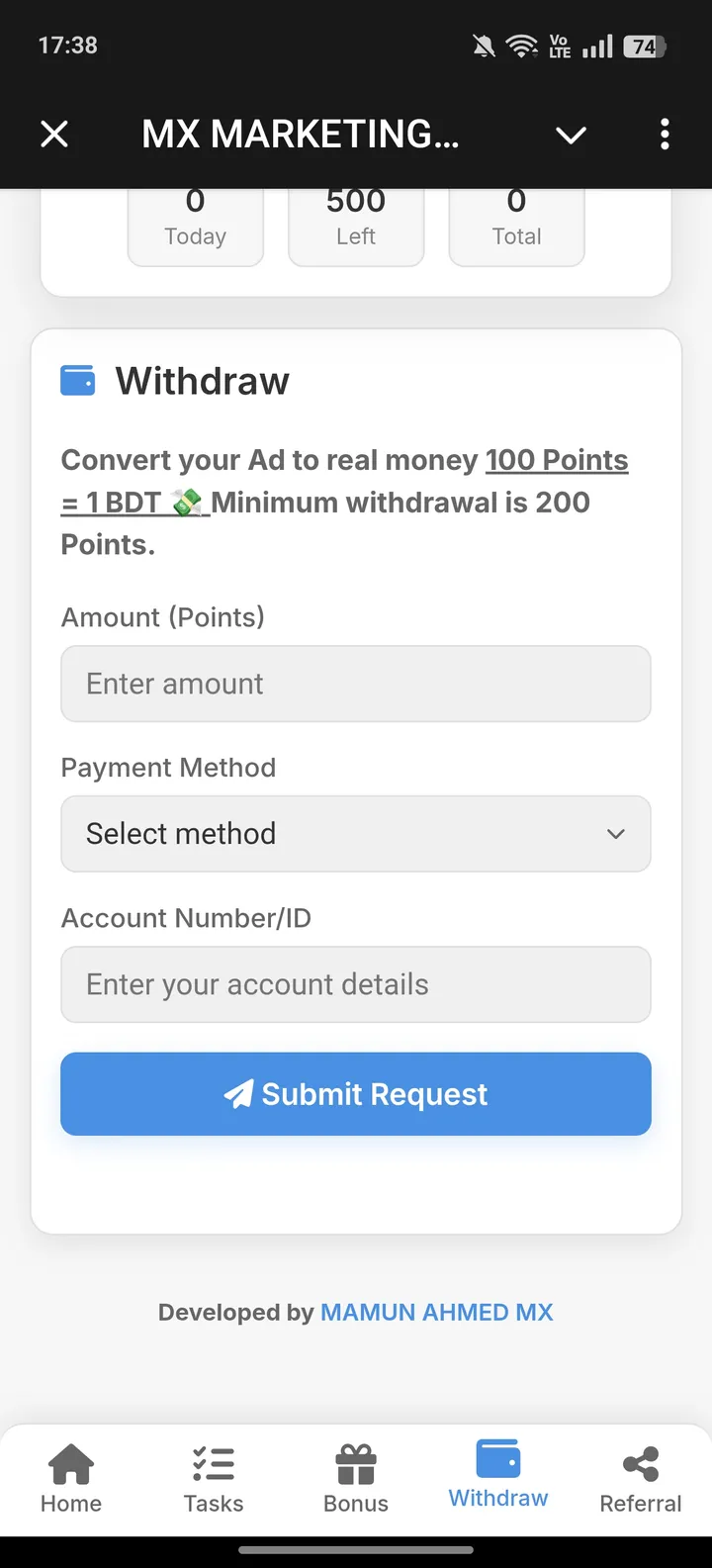Open the Home tab icon
The image size is (712, 1568).
70,1462
